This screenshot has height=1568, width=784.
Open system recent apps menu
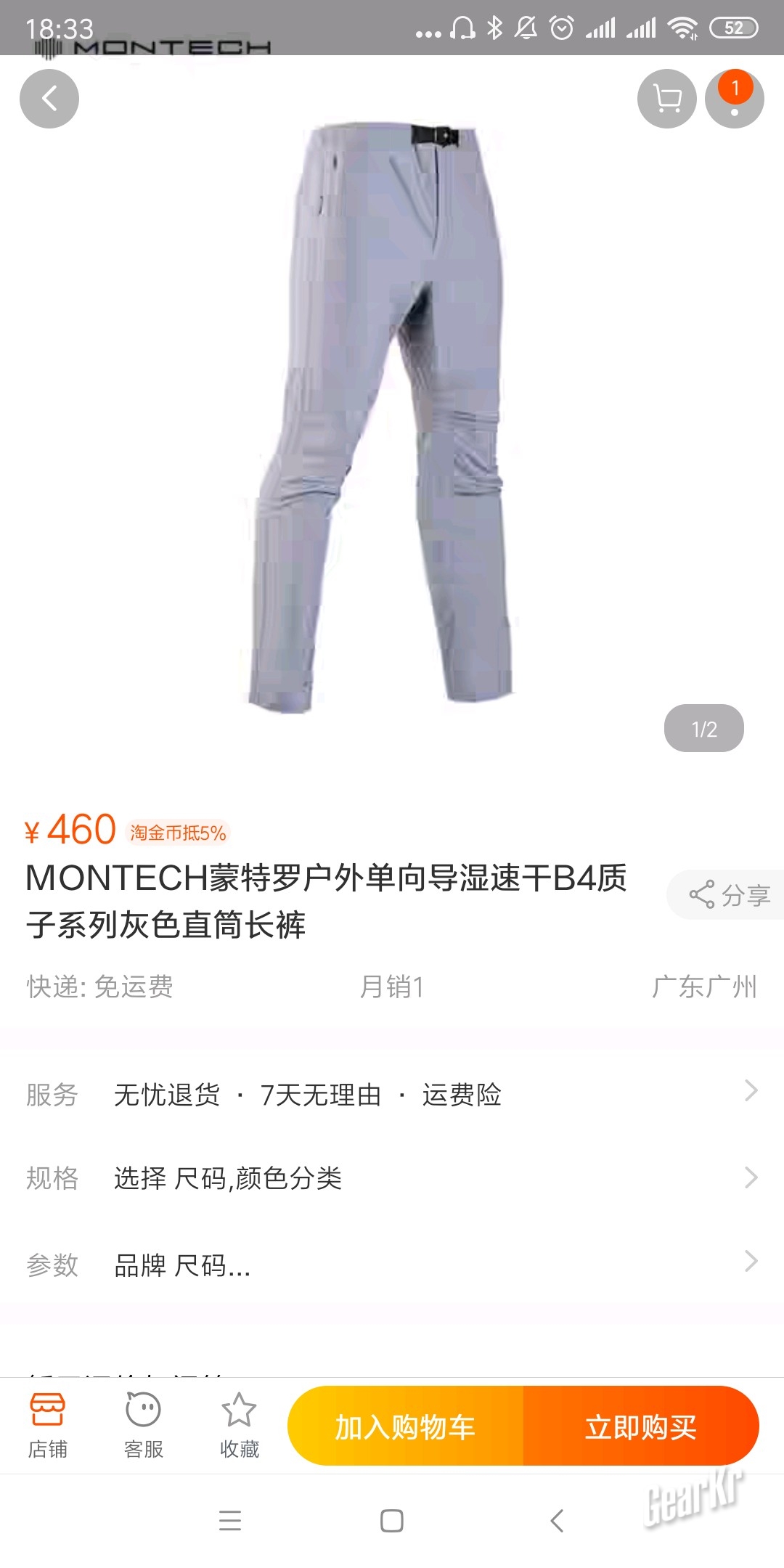tap(230, 1521)
